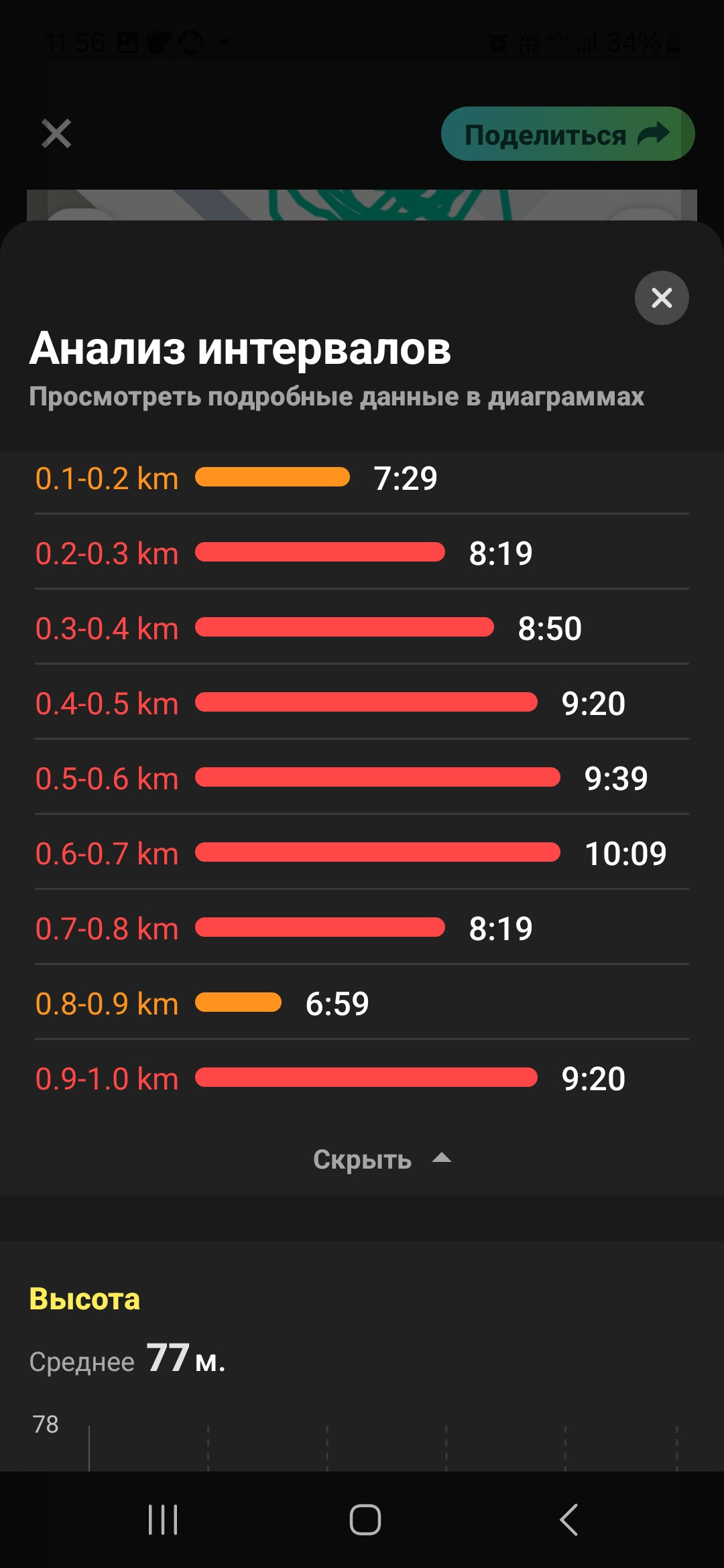
Task: Open recent apps
Action: 163,1519
